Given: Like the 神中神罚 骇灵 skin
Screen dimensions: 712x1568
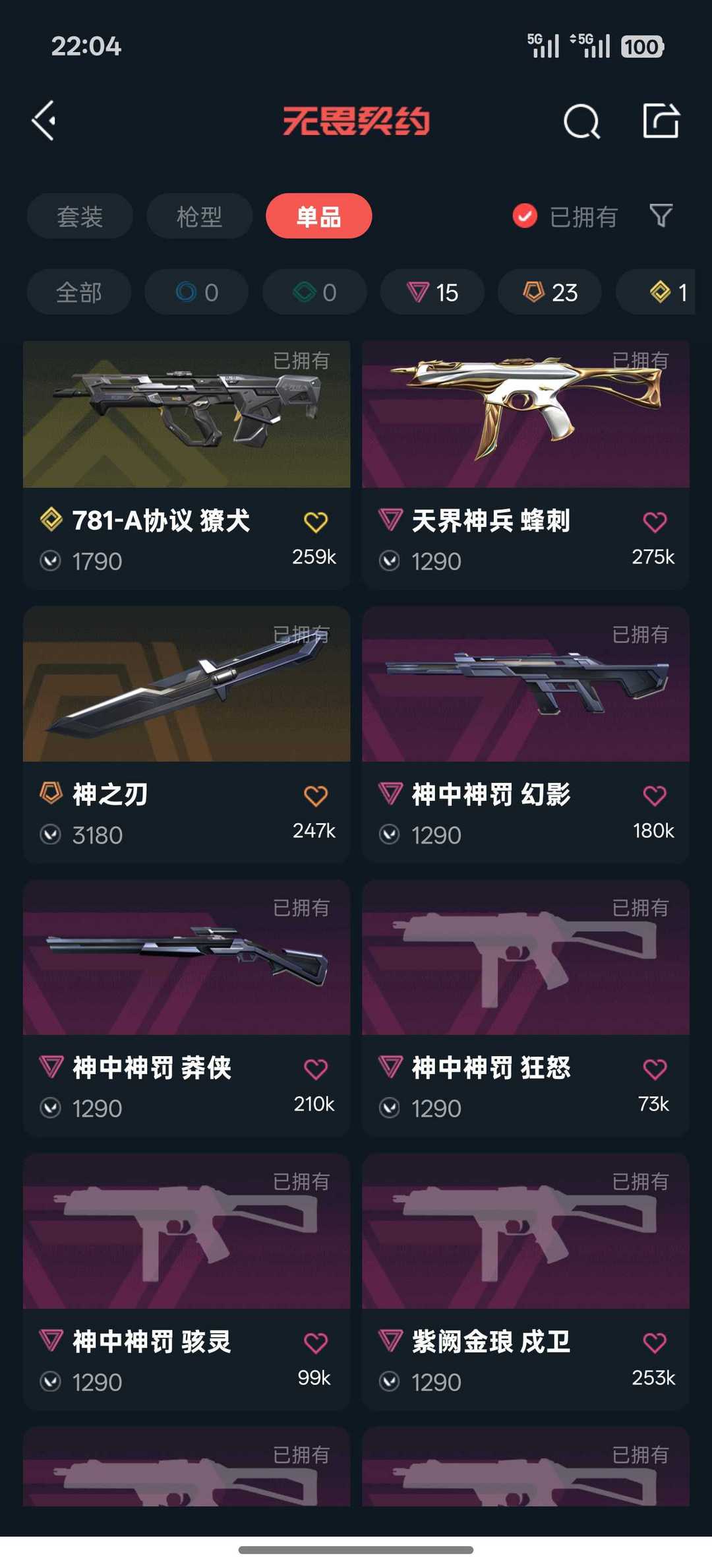Looking at the screenshot, I should click(x=316, y=1343).
